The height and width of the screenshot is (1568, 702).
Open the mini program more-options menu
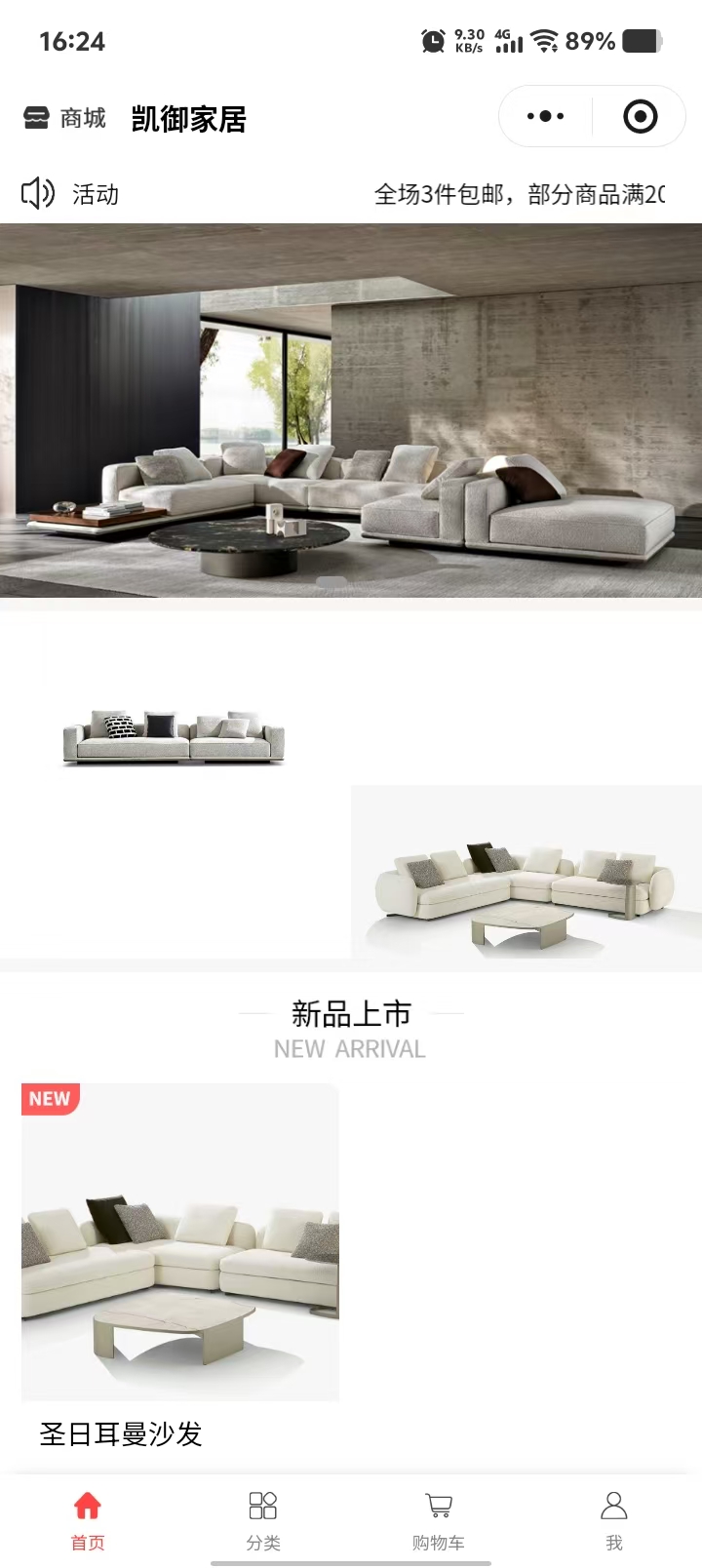(545, 117)
